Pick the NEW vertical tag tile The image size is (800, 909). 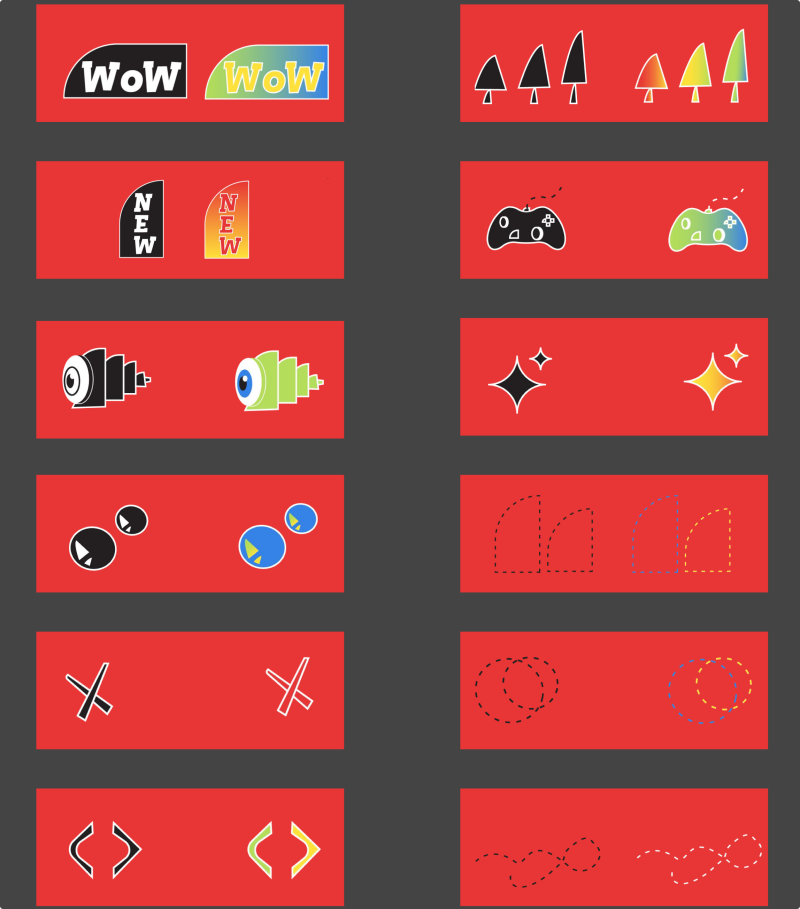point(190,220)
